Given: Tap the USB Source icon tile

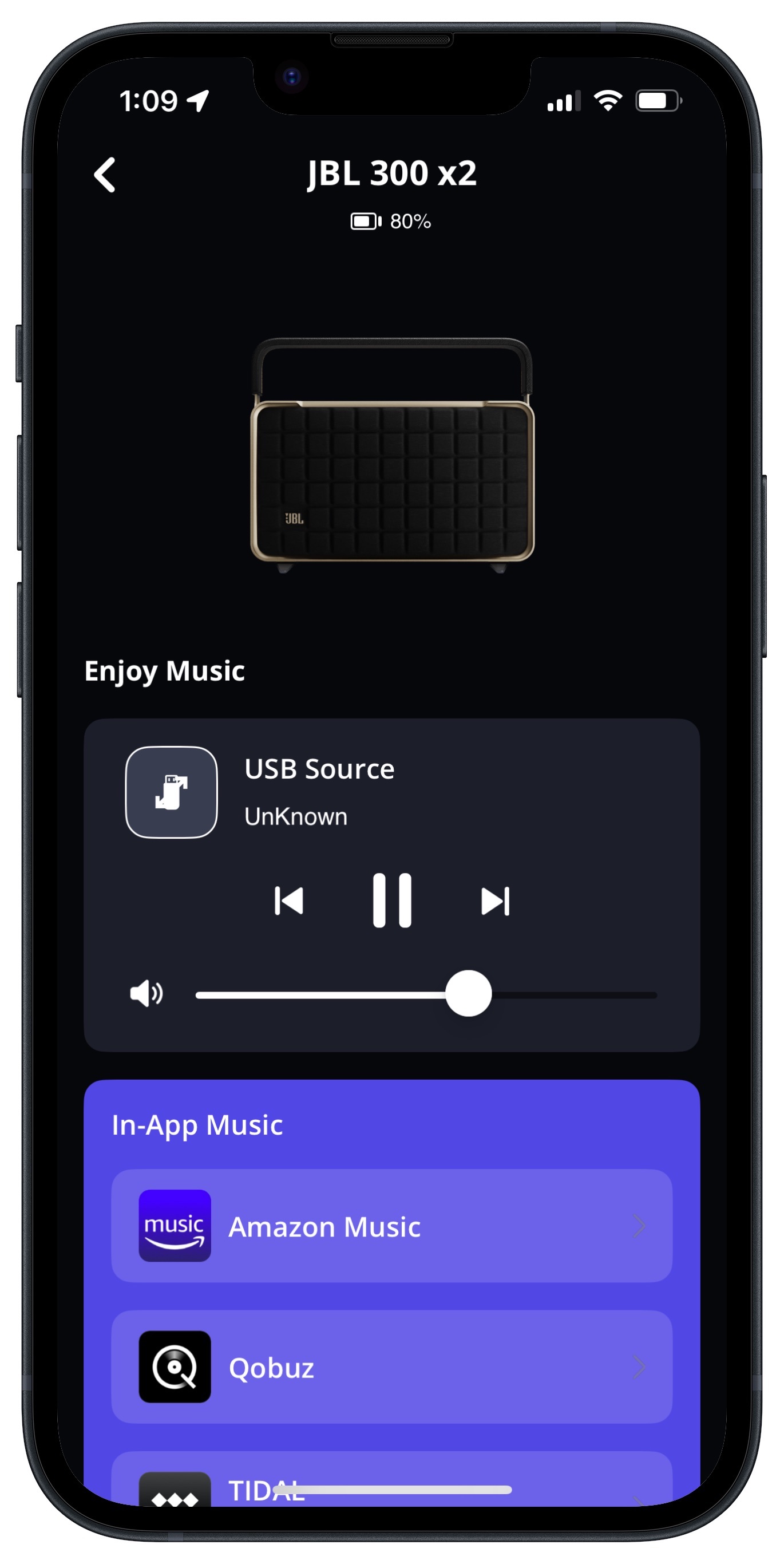Looking at the screenshot, I should pos(171,792).
